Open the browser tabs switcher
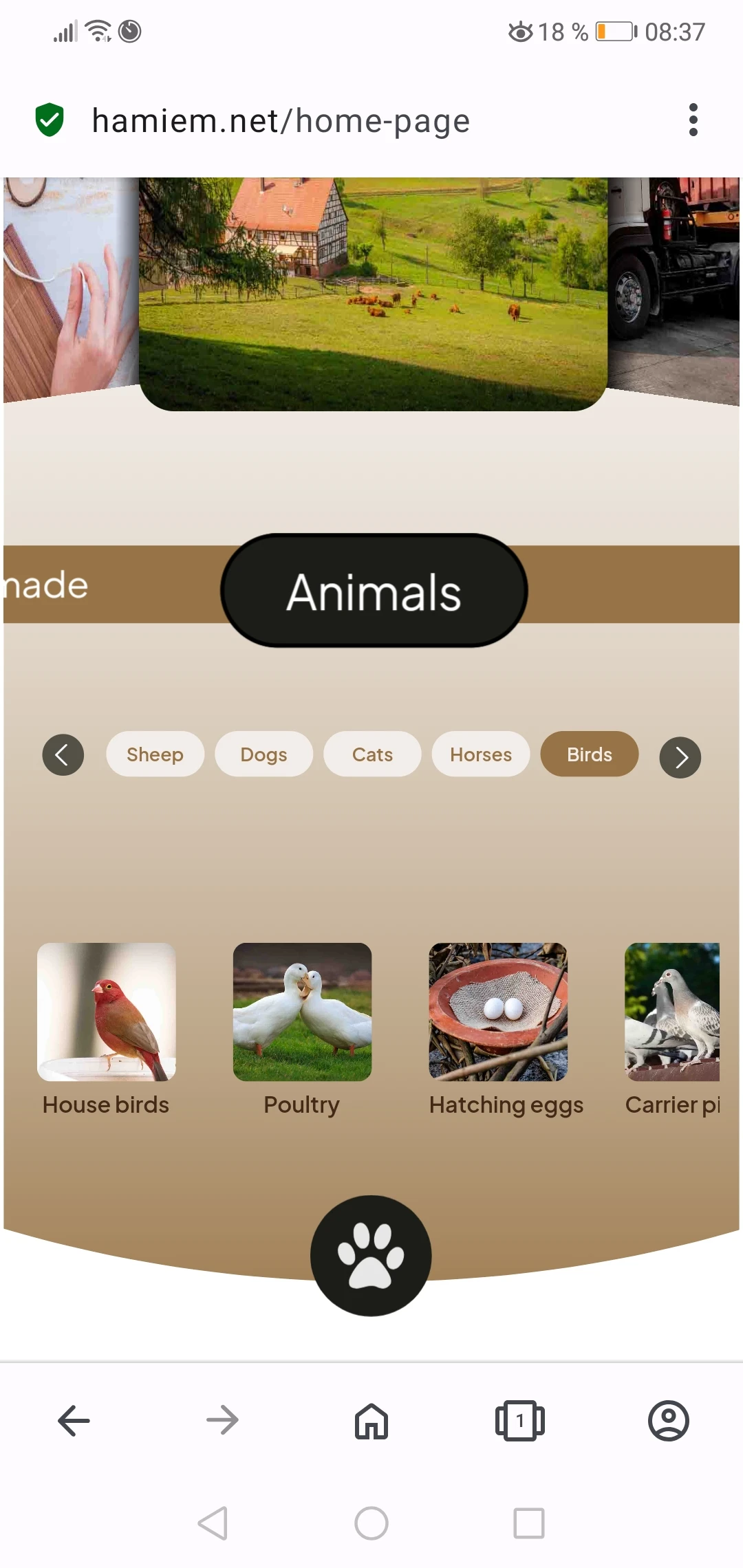Viewport: 743px width, 1568px height. pos(519,1420)
